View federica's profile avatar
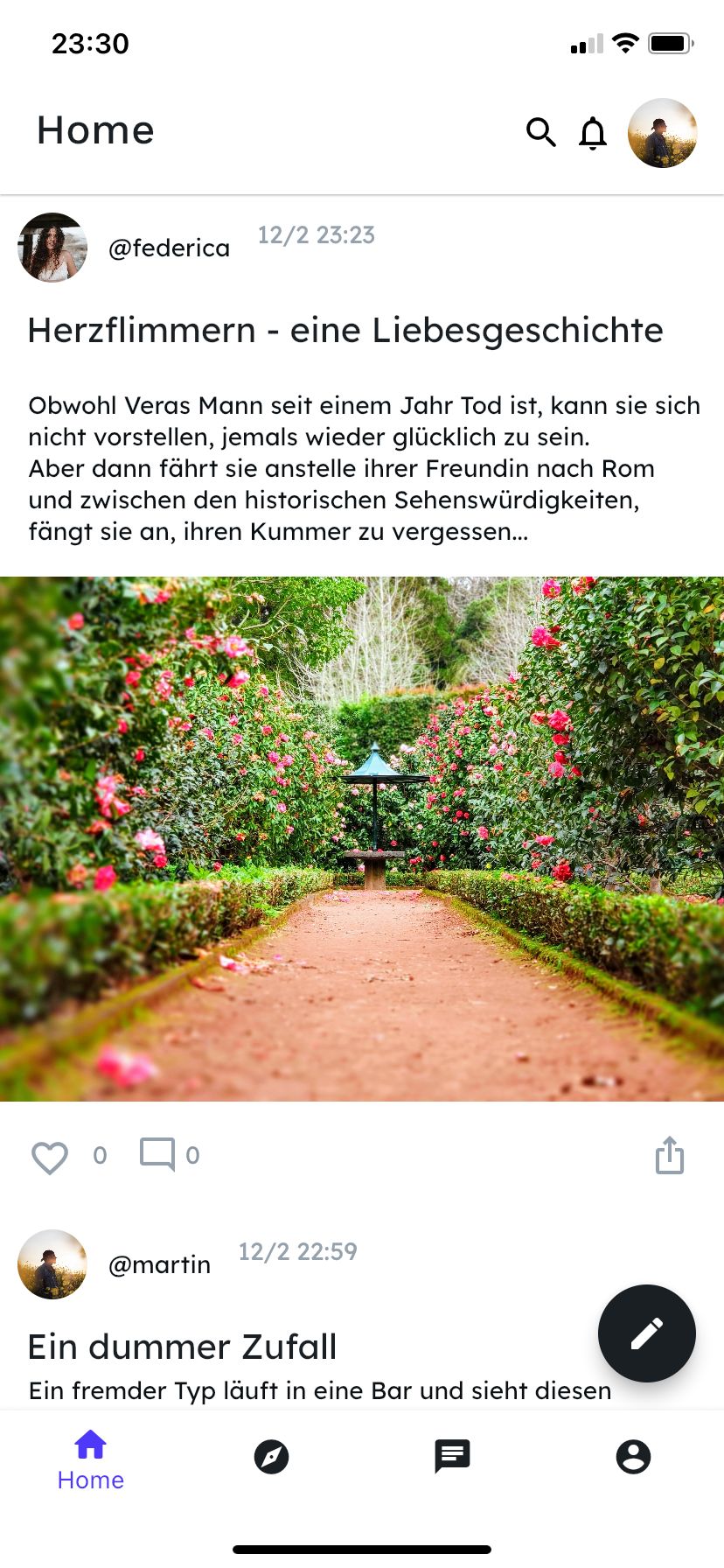724x1568 pixels. tap(52, 248)
